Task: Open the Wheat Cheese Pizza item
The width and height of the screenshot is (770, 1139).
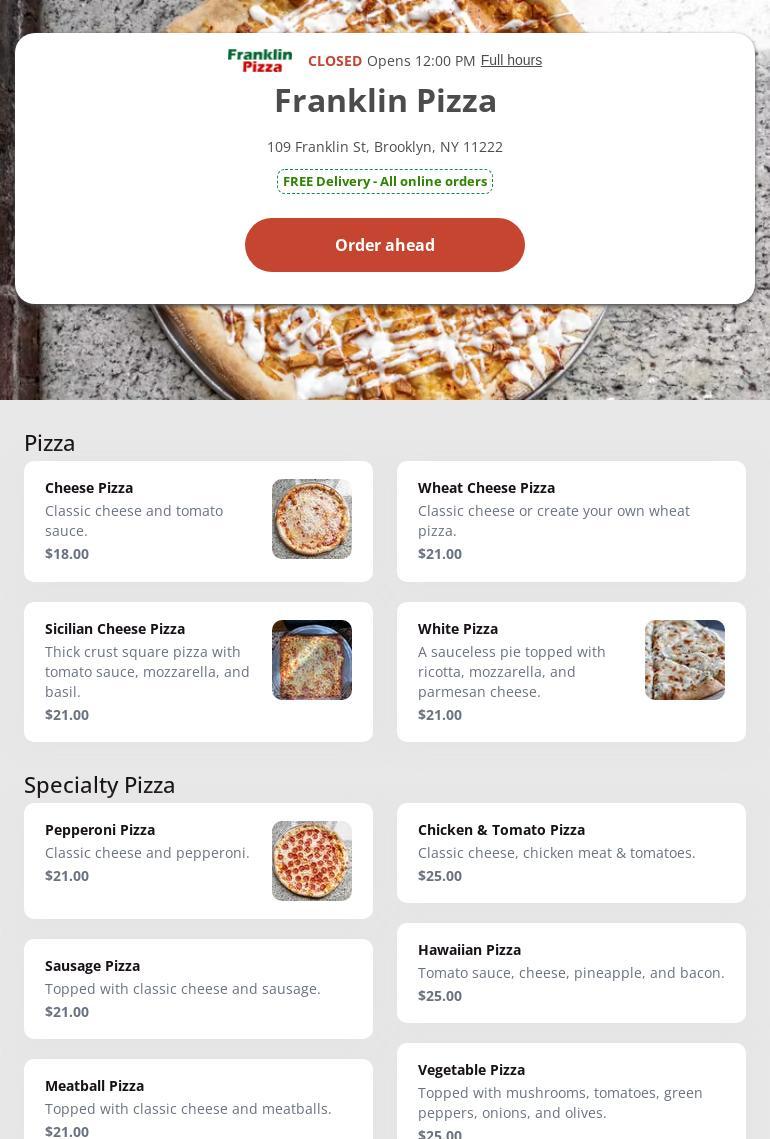Action: coord(571,521)
